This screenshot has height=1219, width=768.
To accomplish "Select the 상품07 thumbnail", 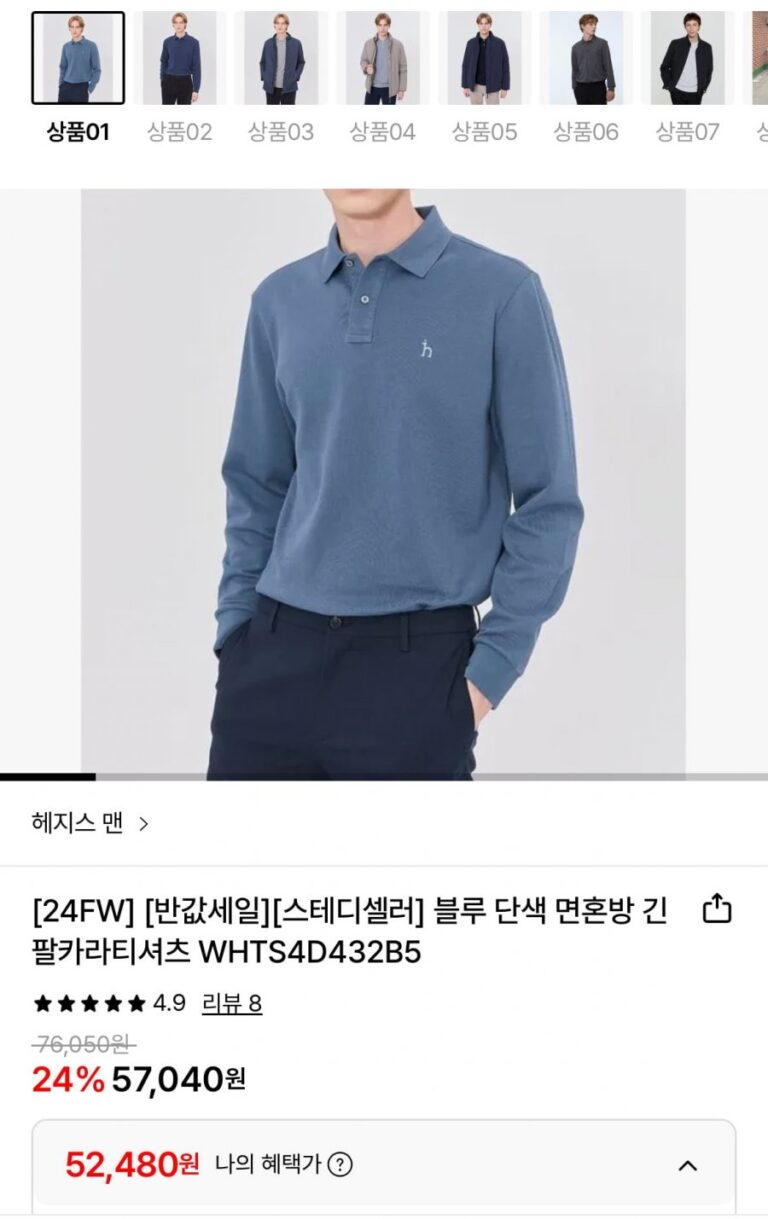I will point(688,58).
